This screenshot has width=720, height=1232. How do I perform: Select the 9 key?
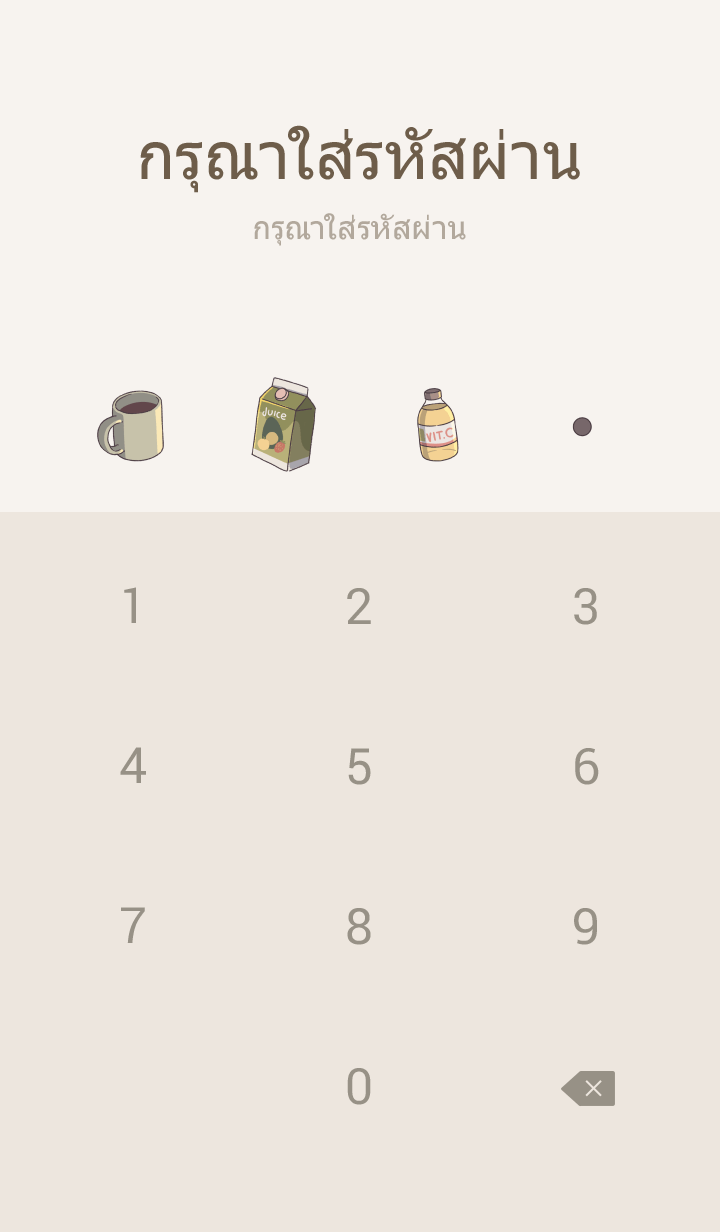[x=585, y=927]
